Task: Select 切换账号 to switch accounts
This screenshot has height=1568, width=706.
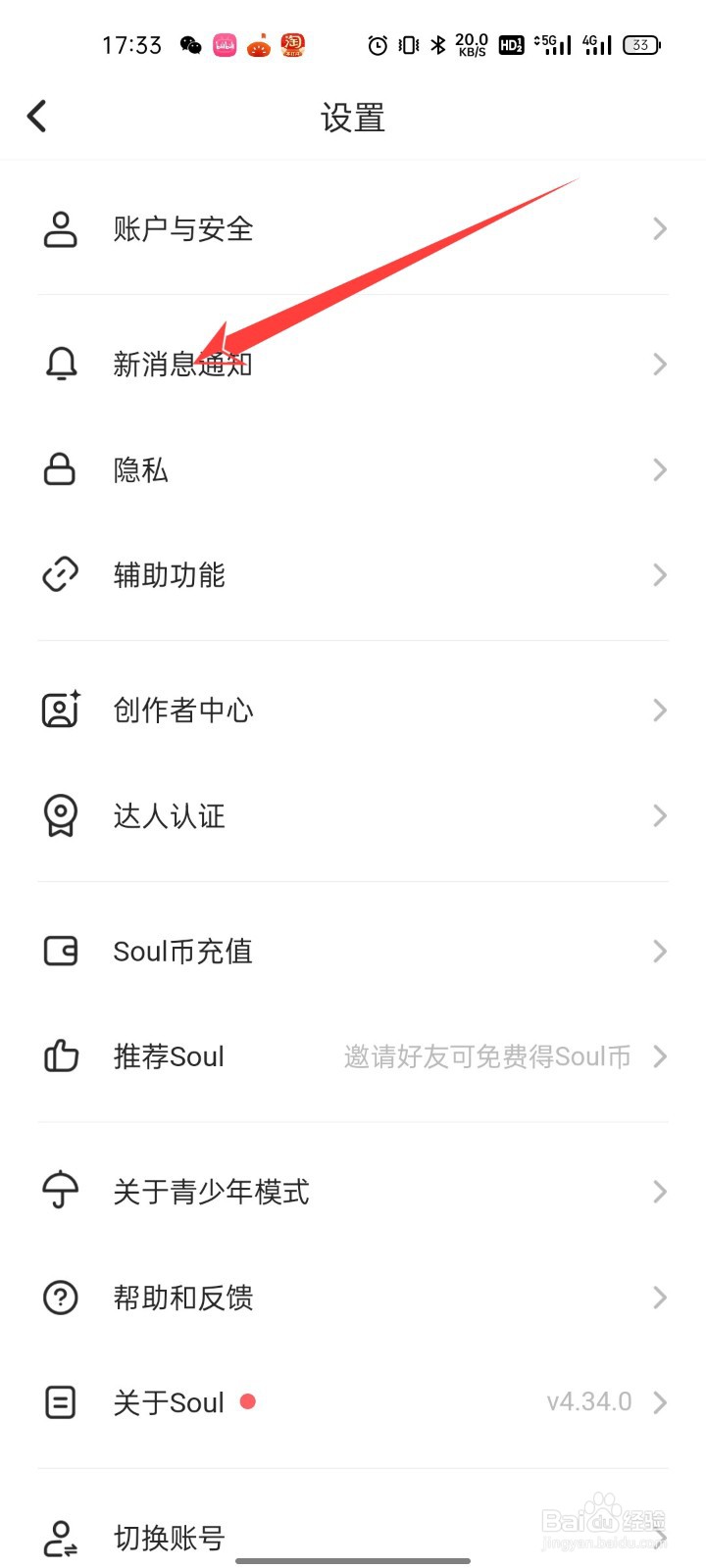Action: point(353,1538)
